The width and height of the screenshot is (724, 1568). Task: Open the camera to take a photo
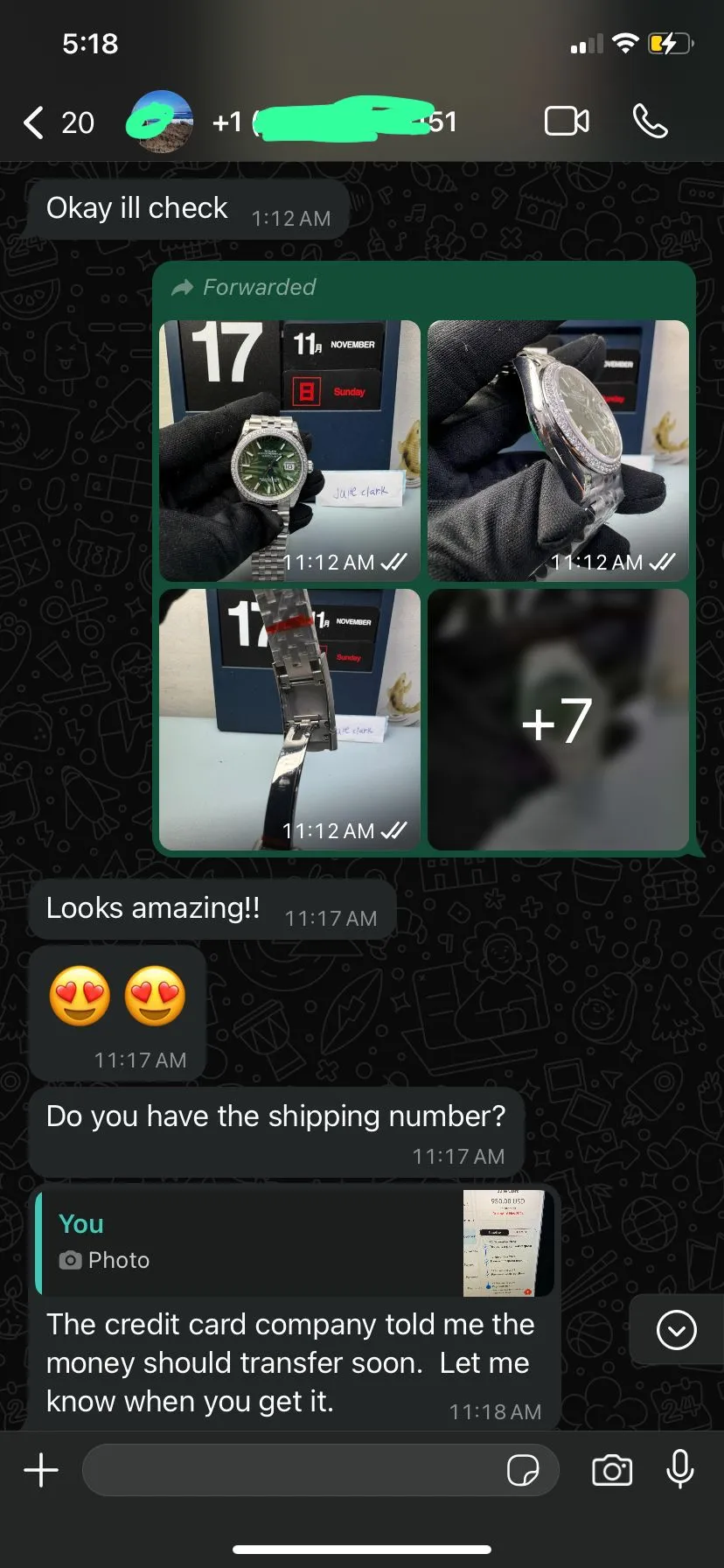pos(612,1470)
